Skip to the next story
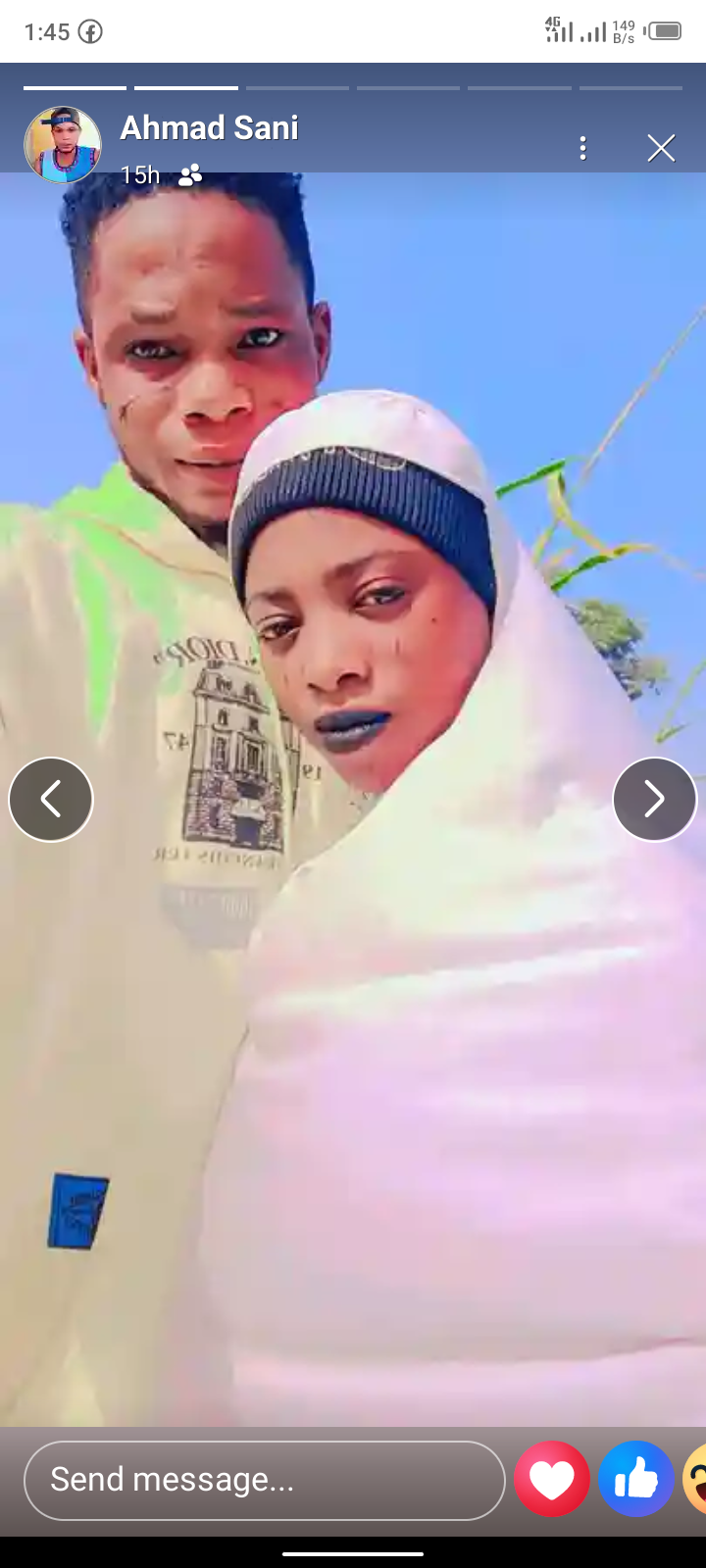This screenshot has height=1568, width=706. click(655, 800)
